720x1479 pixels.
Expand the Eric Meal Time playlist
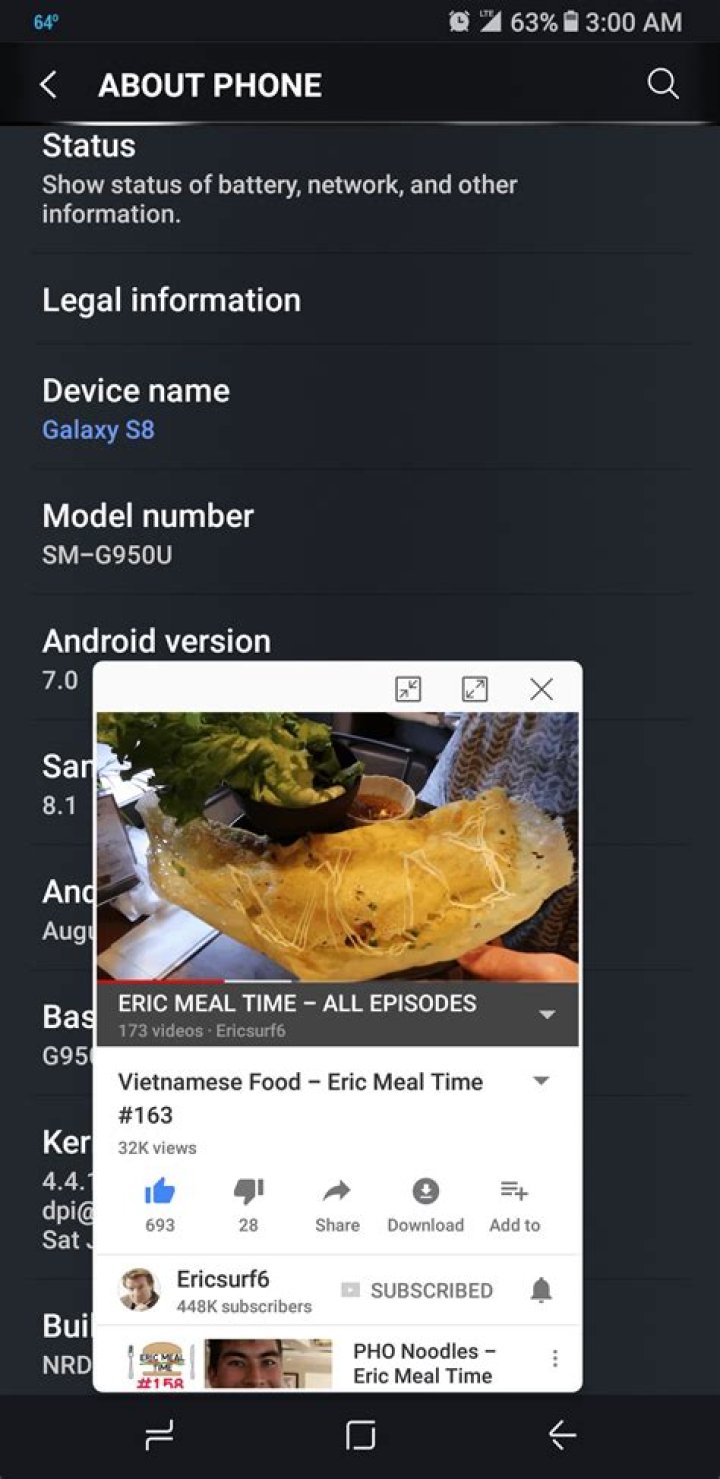pos(546,1015)
